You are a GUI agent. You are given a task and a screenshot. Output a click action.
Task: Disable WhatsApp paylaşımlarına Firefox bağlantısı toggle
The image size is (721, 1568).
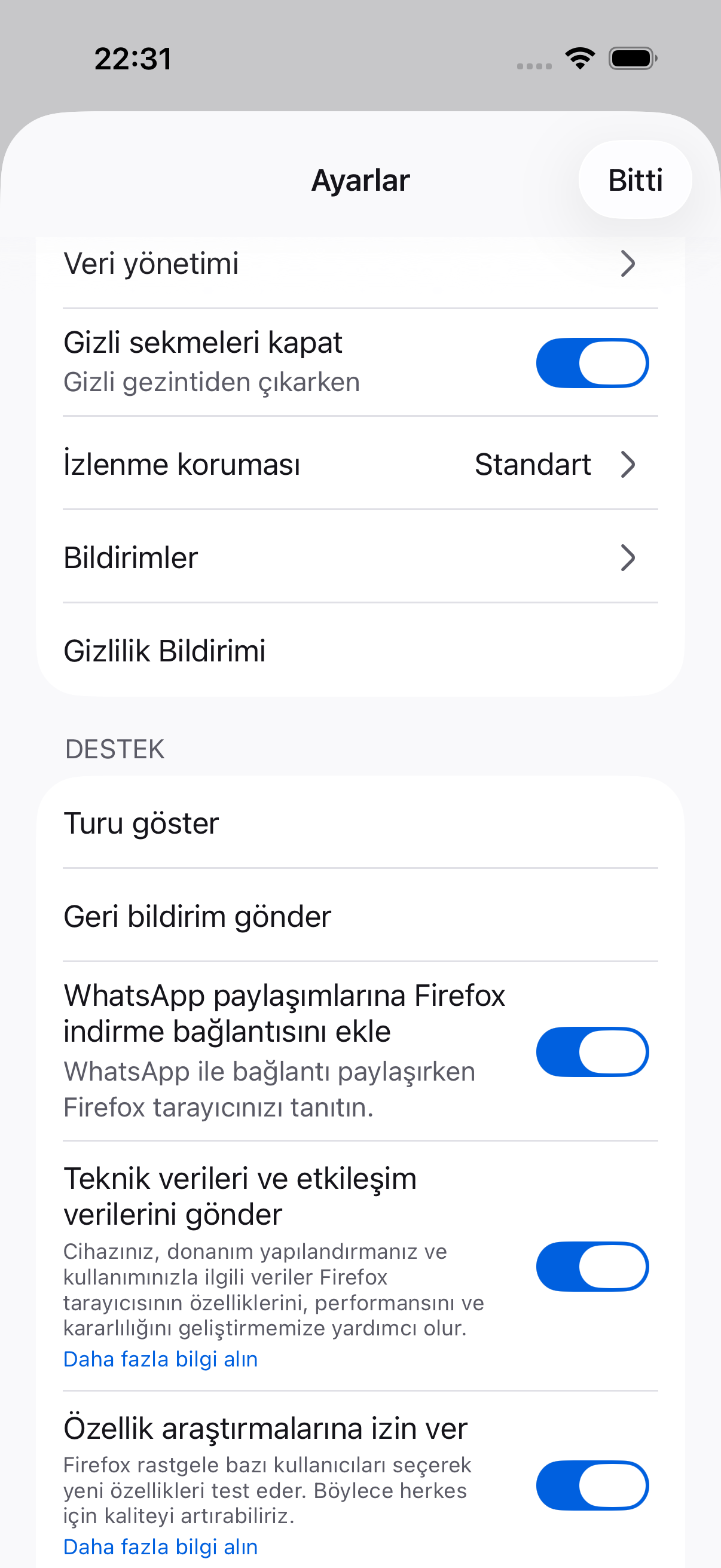point(592,1052)
